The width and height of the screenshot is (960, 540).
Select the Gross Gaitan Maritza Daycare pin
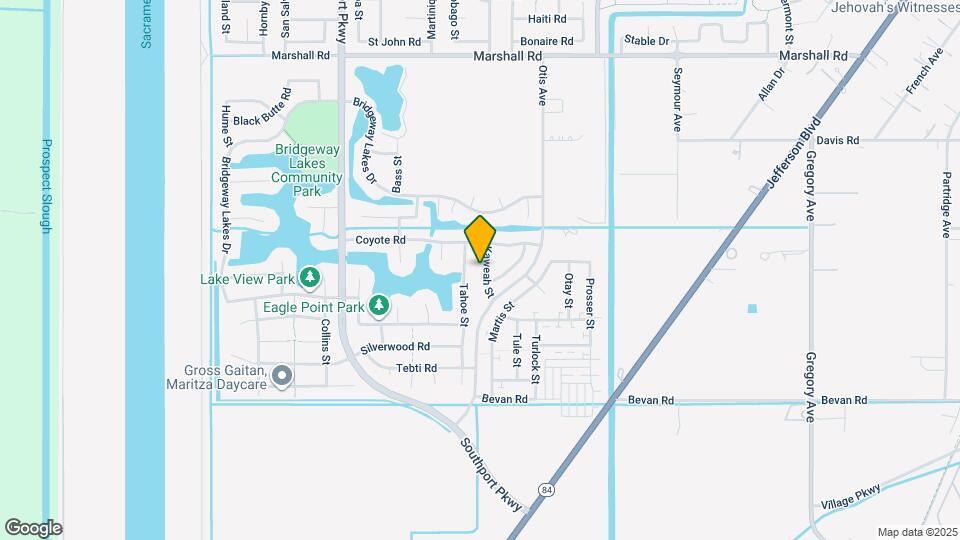(282, 377)
